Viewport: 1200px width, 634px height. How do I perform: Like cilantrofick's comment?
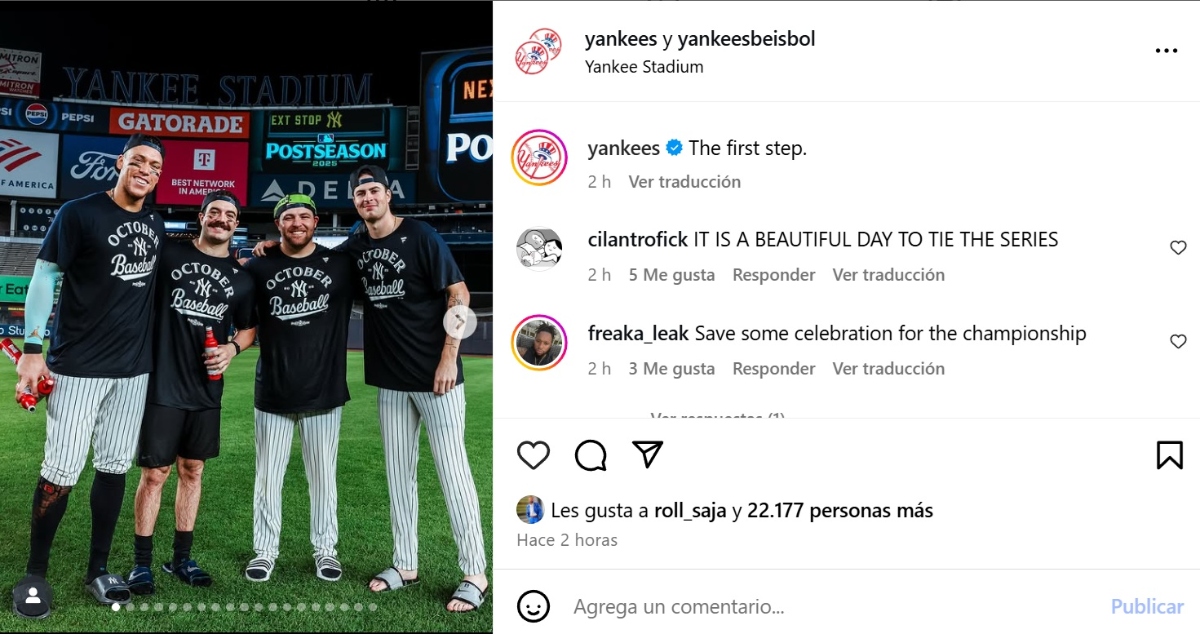pos(1178,248)
